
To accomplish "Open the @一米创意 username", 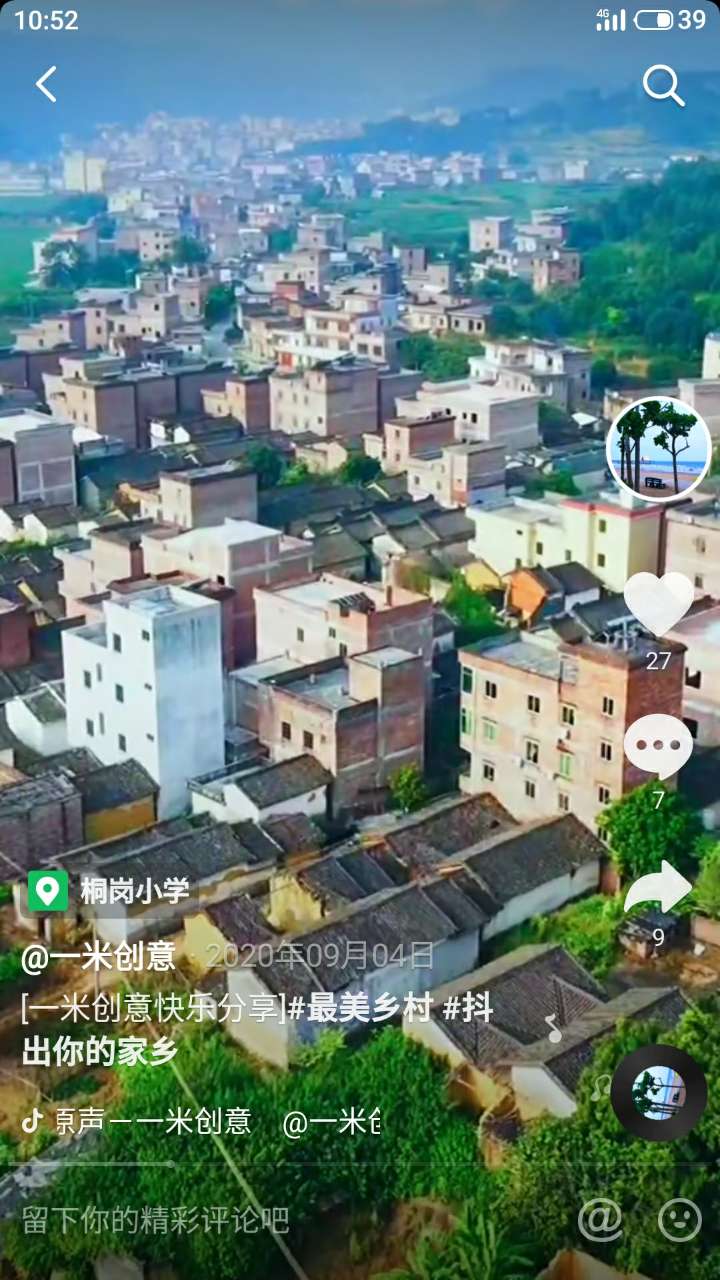I will click(x=98, y=956).
